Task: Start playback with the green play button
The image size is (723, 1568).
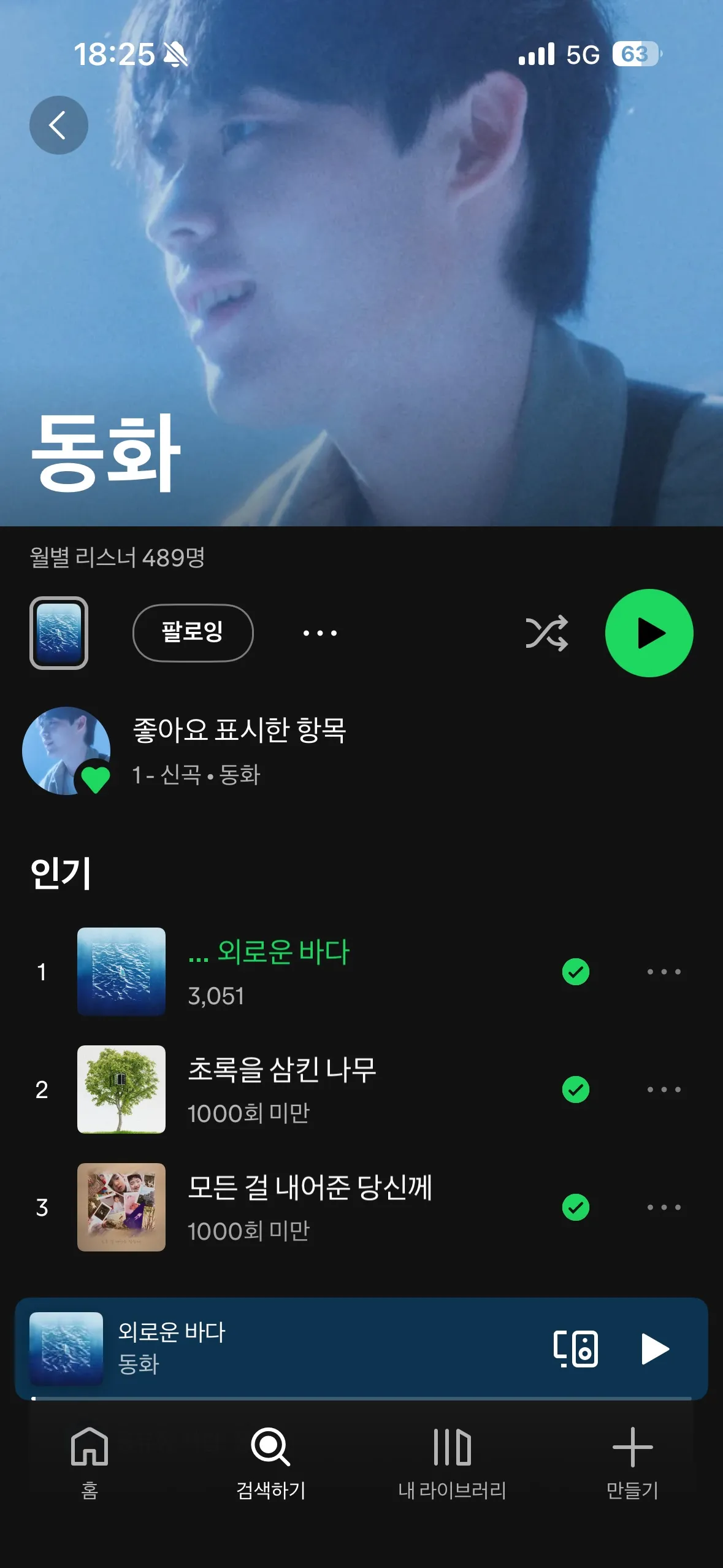Action: pos(649,633)
